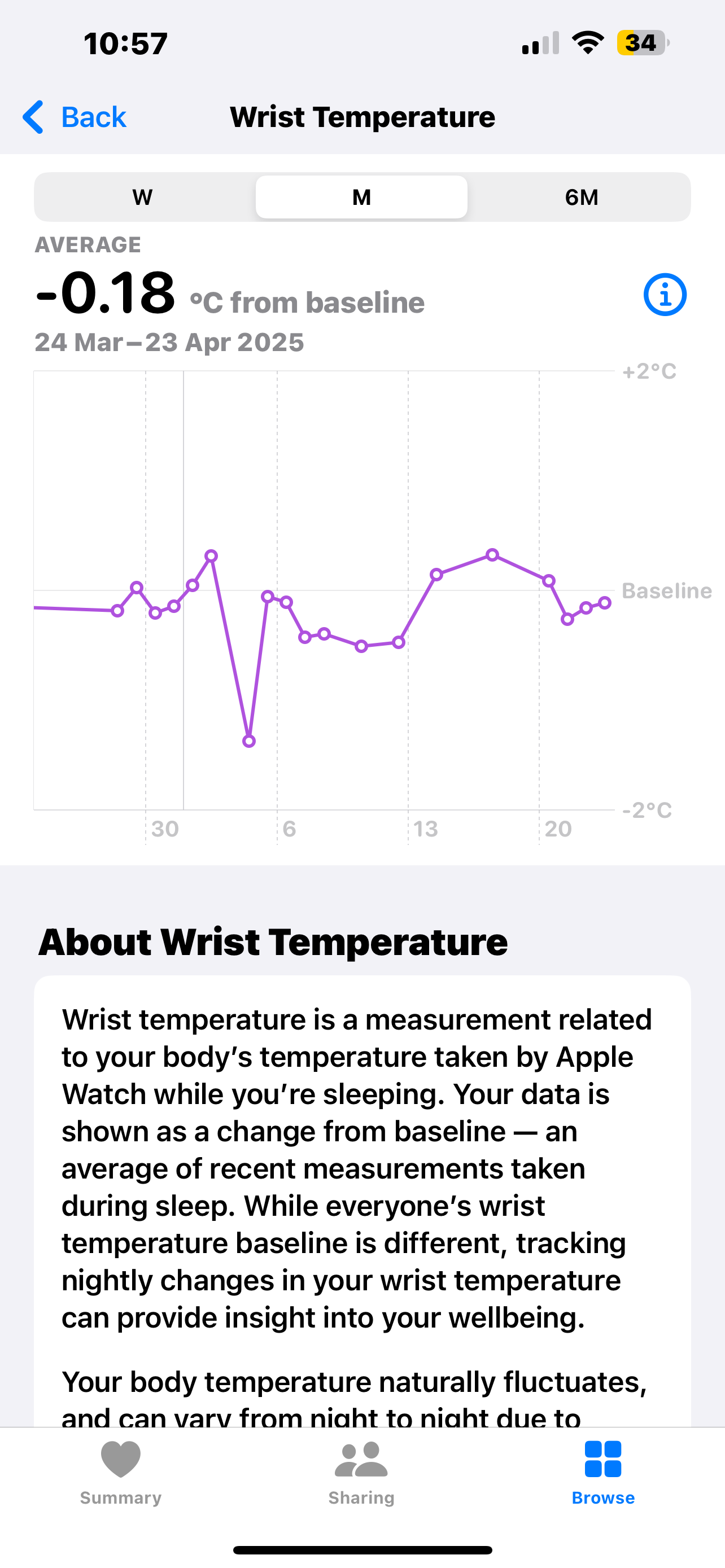Open the wrist temperature info icon
Screen dimensions: 725x1568
click(x=665, y=295)
